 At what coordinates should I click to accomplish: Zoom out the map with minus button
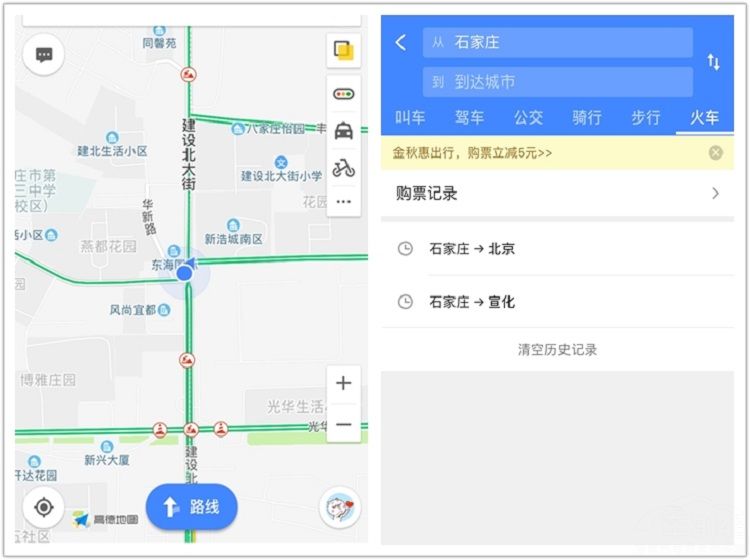(343, 424)
